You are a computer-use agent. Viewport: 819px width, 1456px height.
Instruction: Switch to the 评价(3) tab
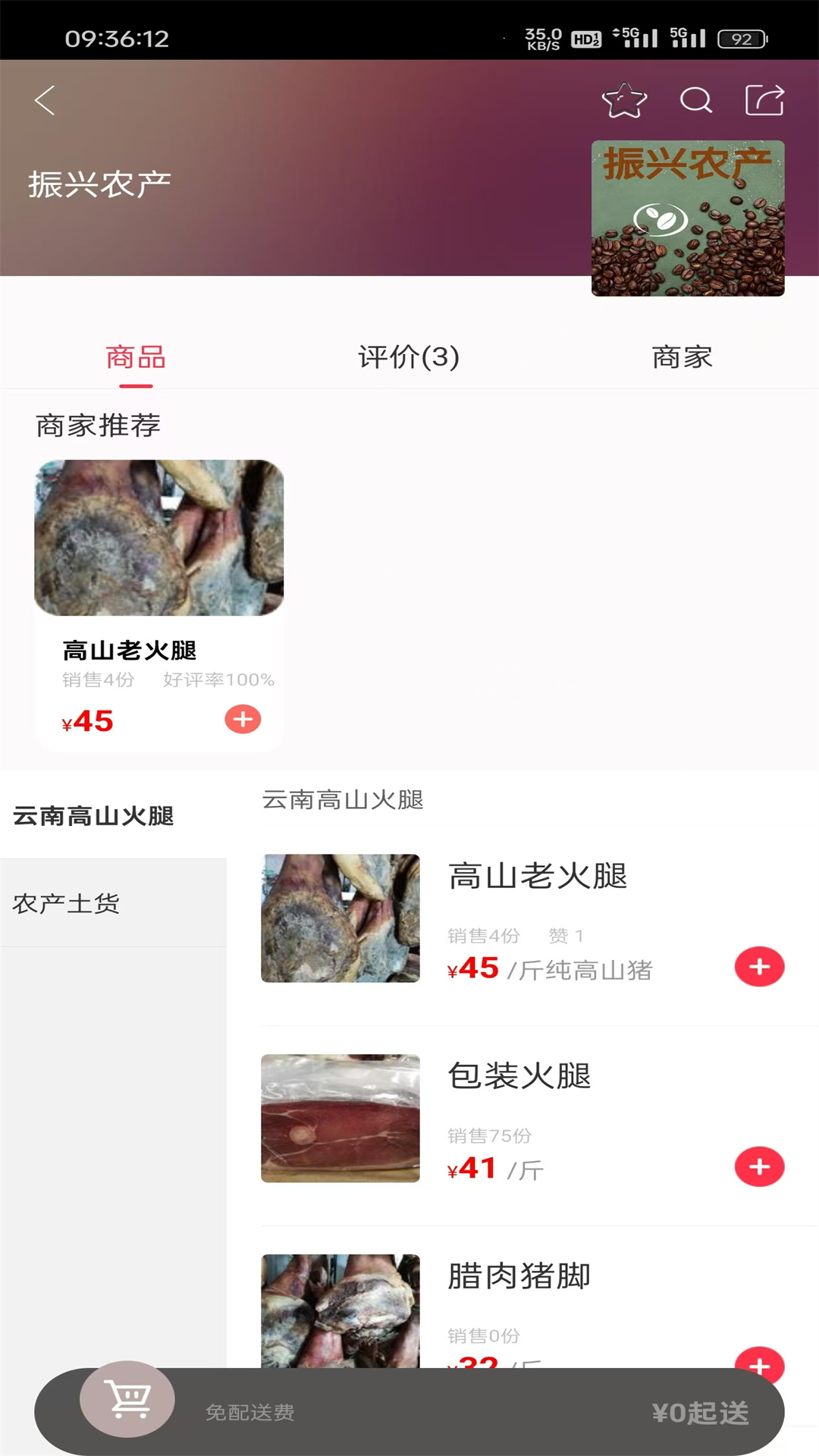pos(409,357)
